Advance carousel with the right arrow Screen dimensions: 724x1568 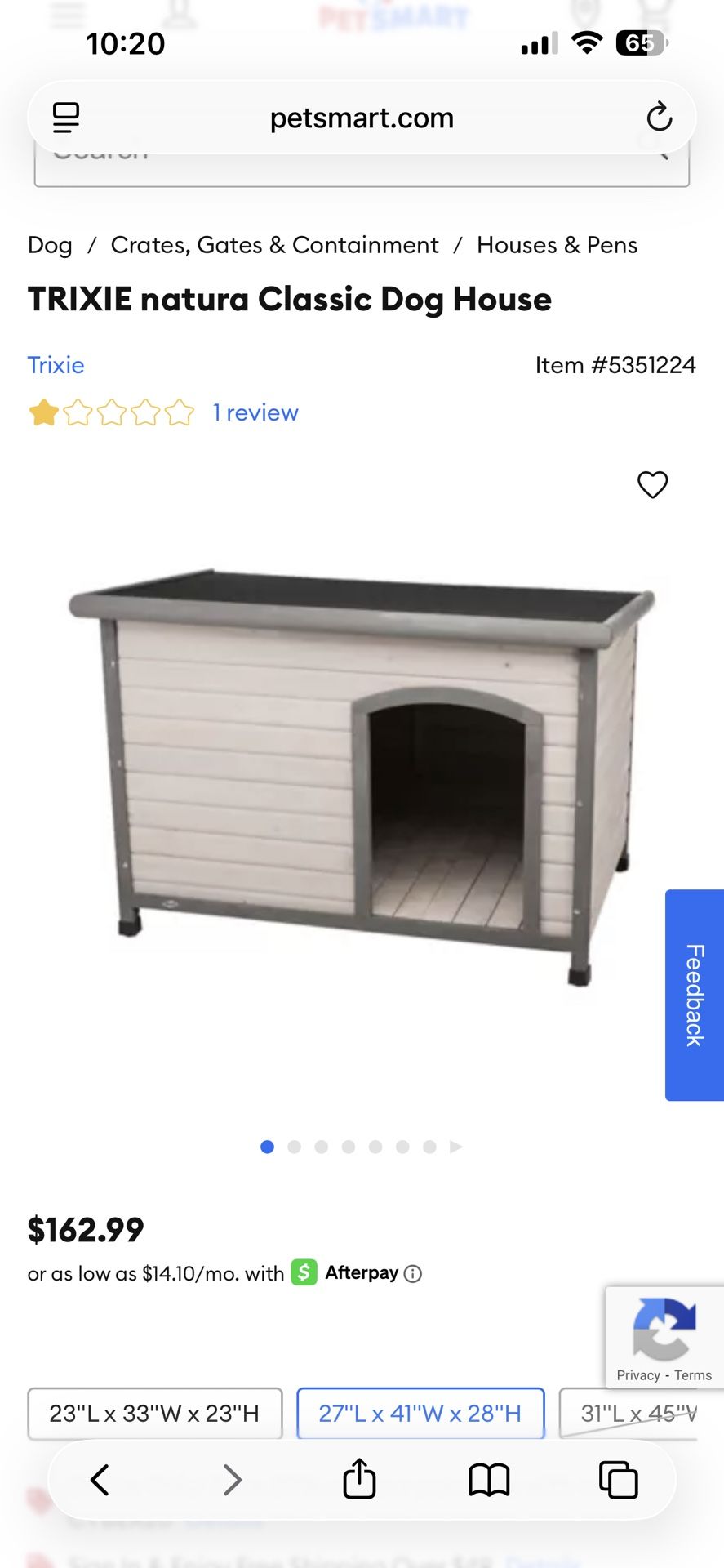coord(455,1147)
